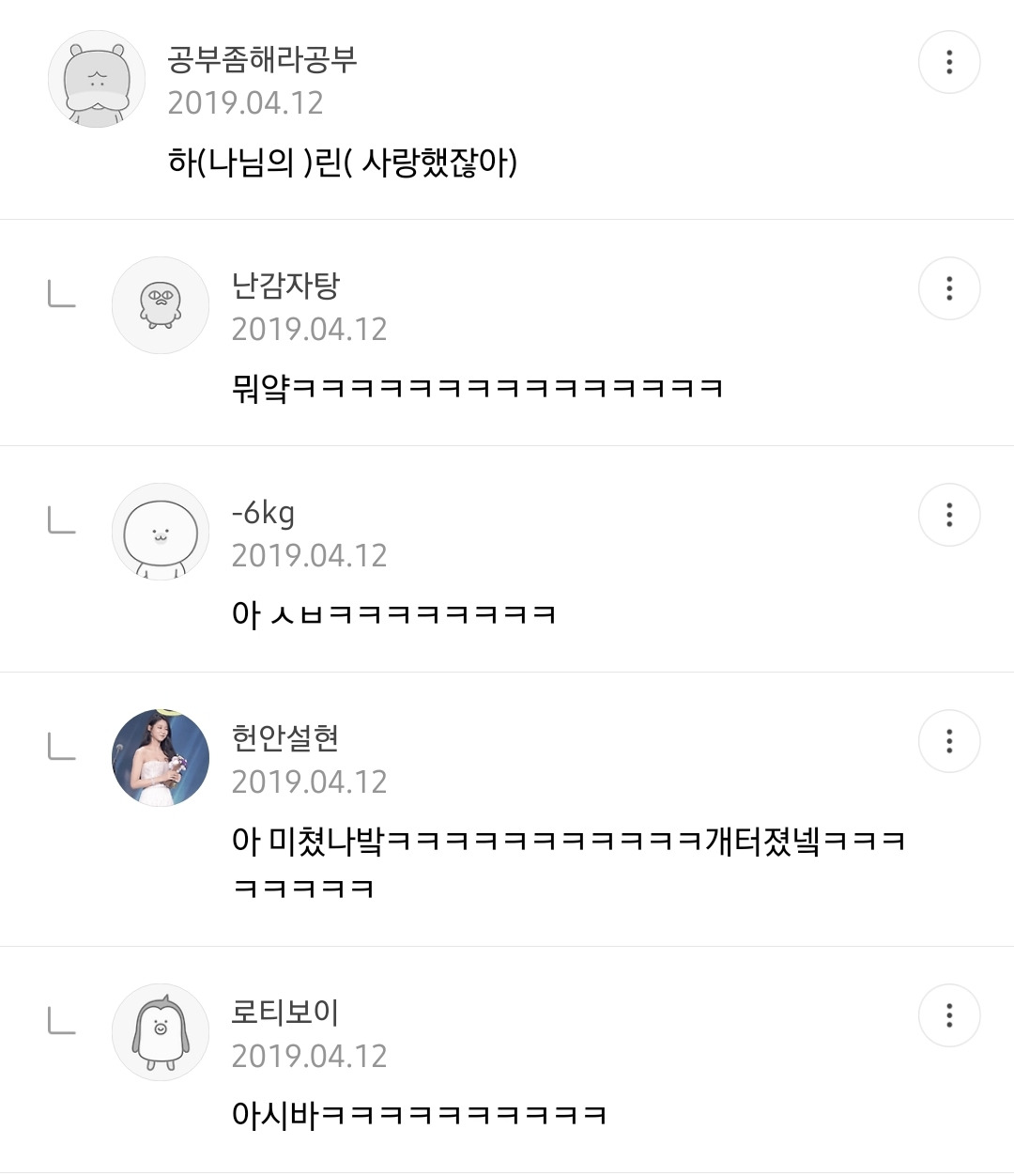
Task: Open more options for 공부좀해라공부's comment
Action: pyautogui.click(x=949, y=62)
